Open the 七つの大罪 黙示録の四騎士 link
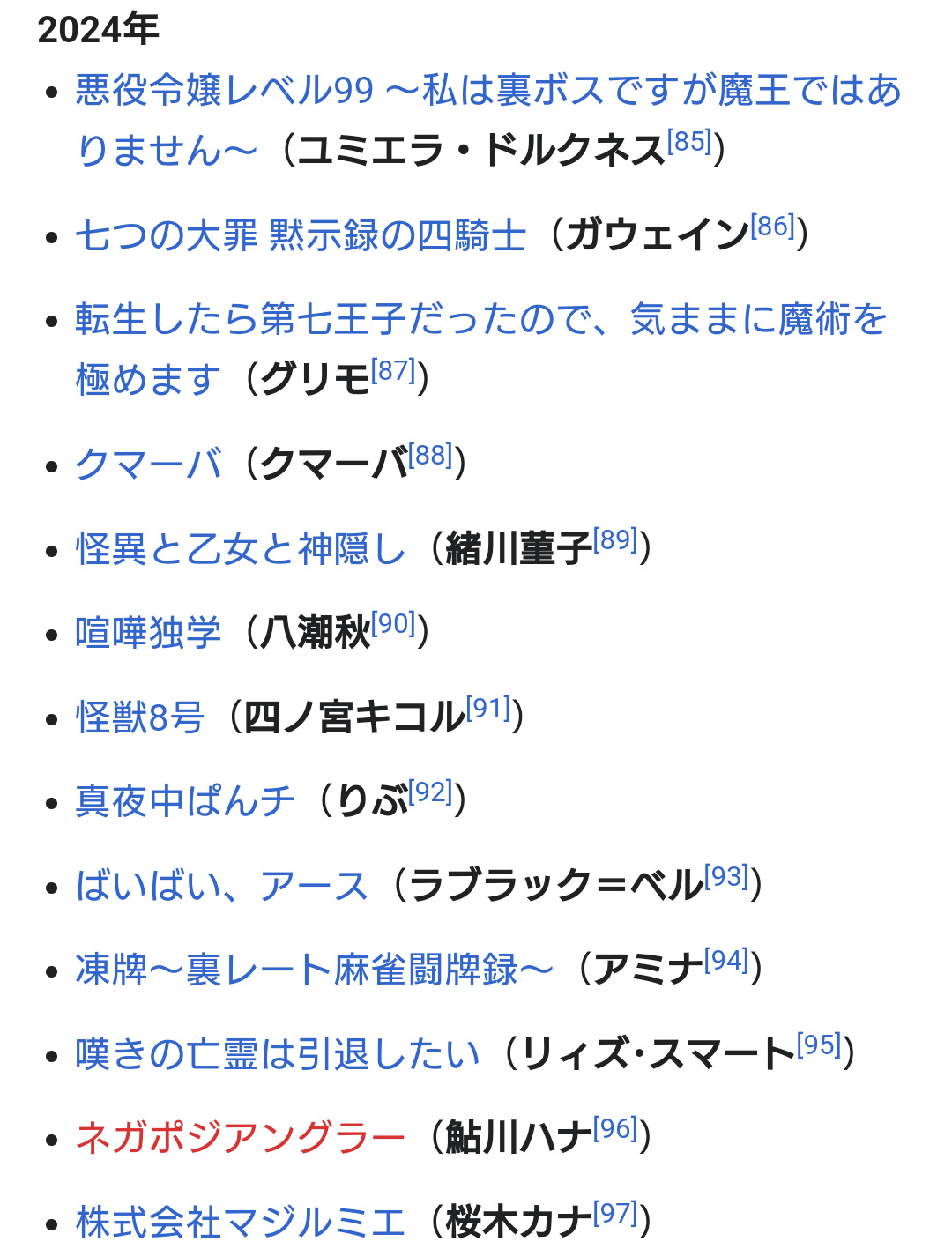 pyautogui.click(x=301, y=235)
